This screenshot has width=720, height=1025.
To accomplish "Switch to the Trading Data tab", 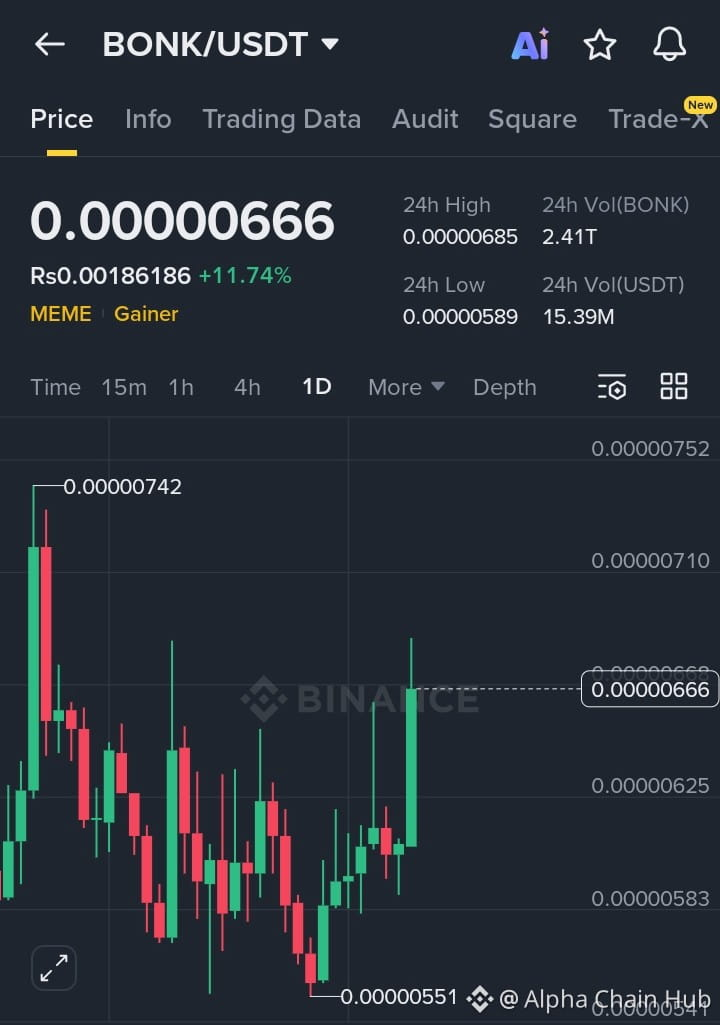I will click(281, 119).
